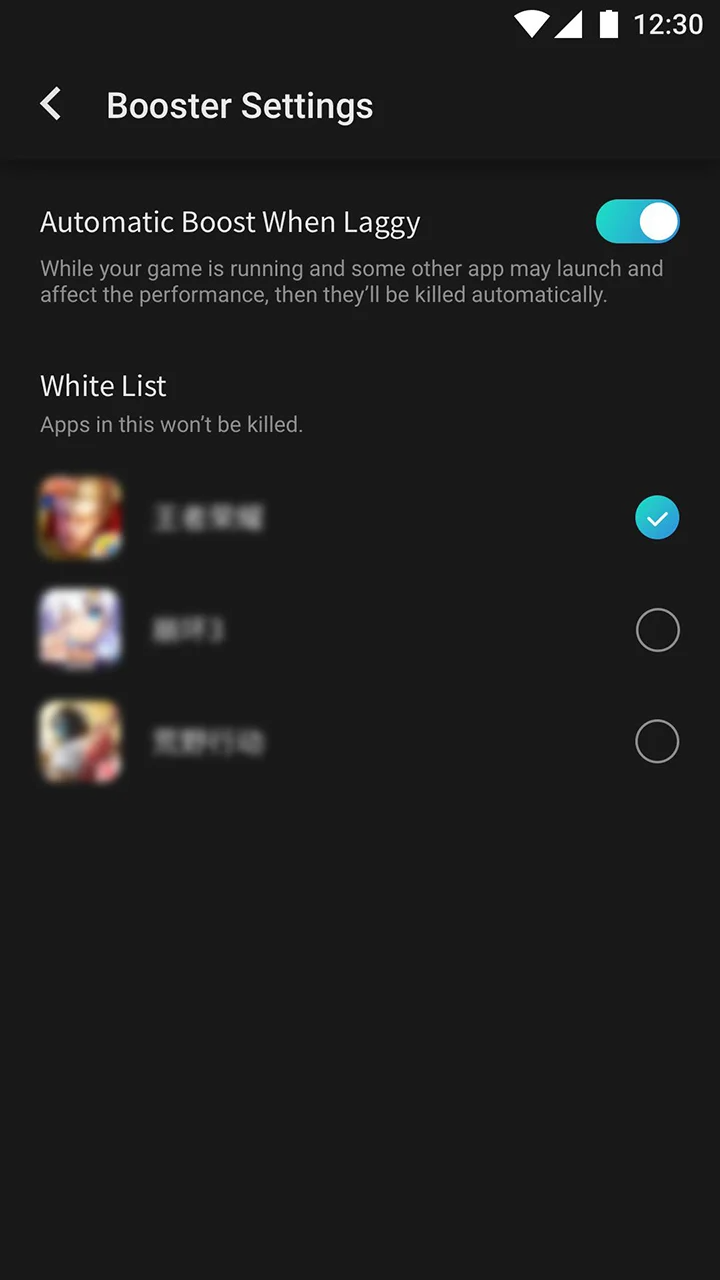
Task: Check the second white list app
Action: coord(657,630)
